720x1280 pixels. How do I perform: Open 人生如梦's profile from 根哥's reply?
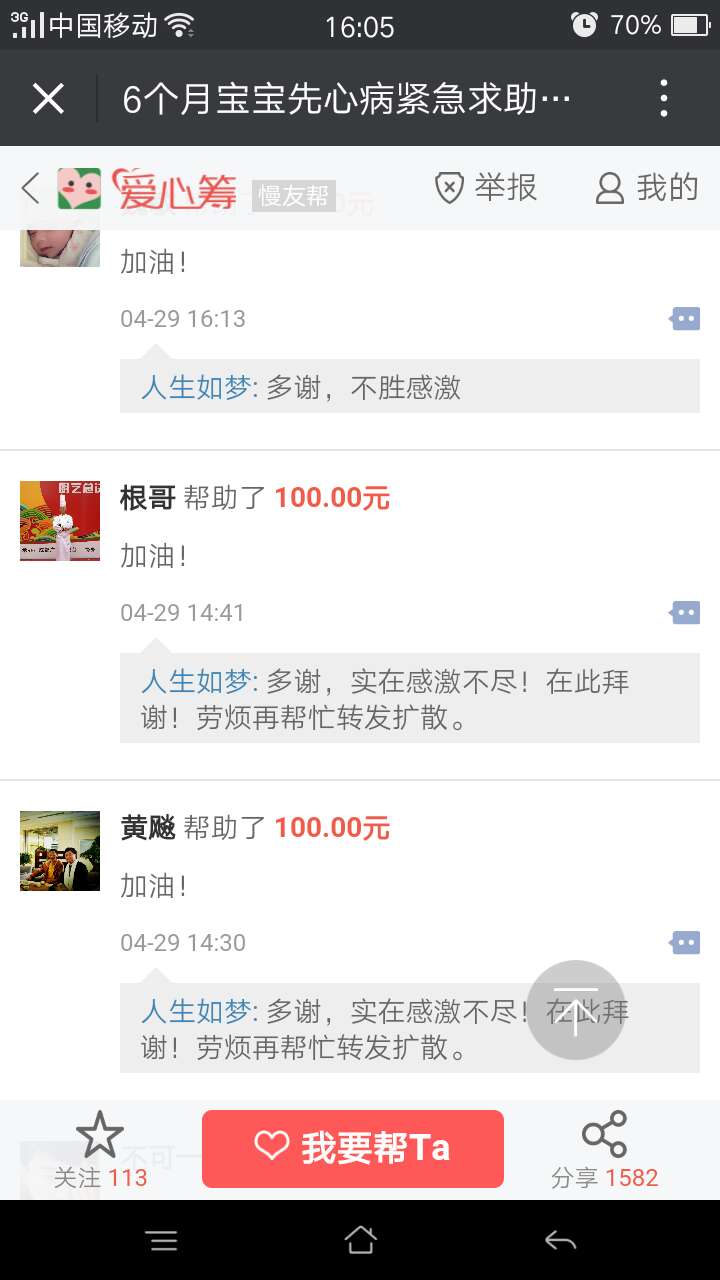196,682
